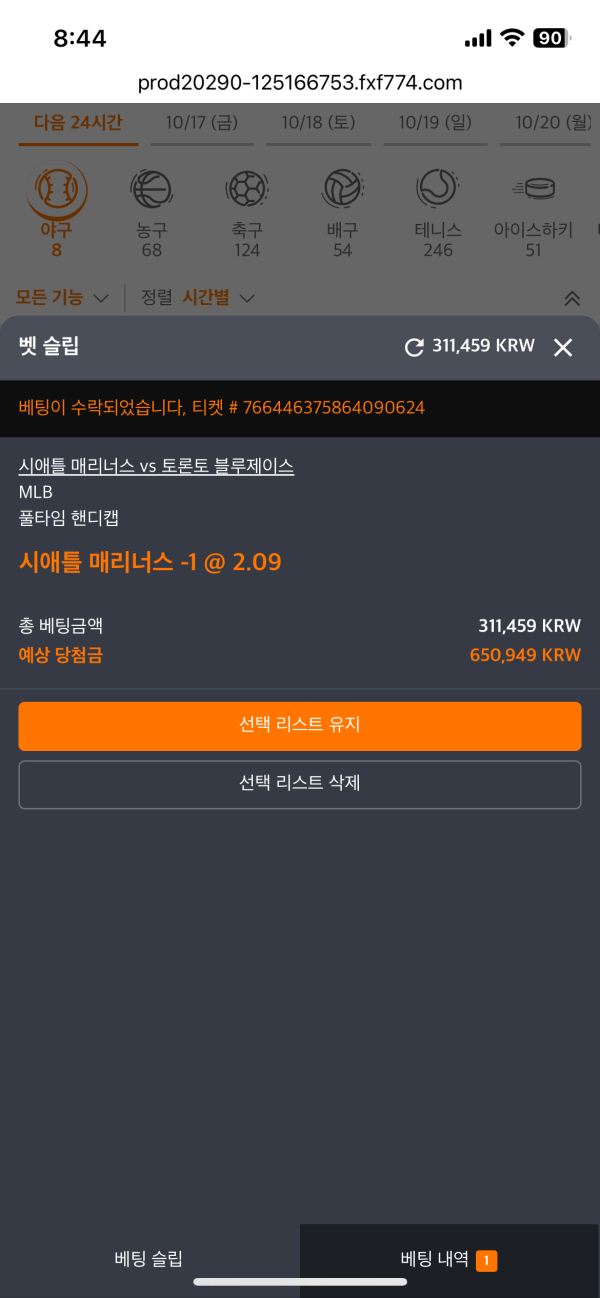Select the 다음 24시간 tab
This screenshot has width=600, height=1298.
pyautogui.click(x=78, y=123)
